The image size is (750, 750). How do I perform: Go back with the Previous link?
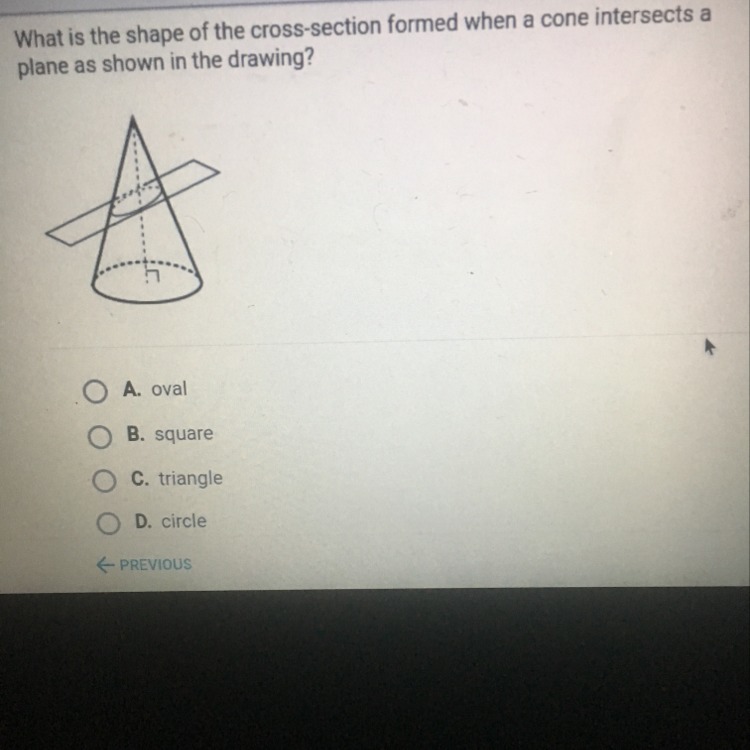pyautogui.click(x=144, y=564)
